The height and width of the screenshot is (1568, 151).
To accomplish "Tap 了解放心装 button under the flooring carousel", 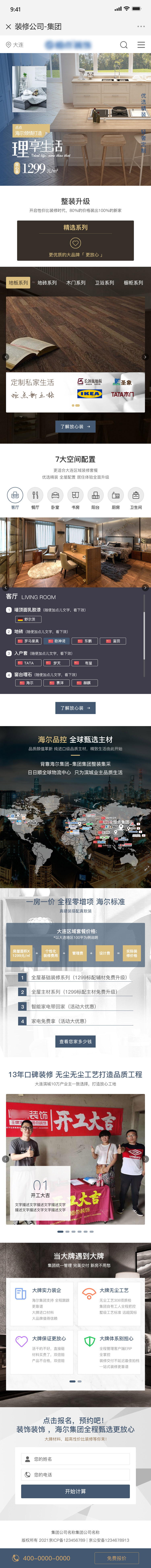I will click(x=75, y=427).
